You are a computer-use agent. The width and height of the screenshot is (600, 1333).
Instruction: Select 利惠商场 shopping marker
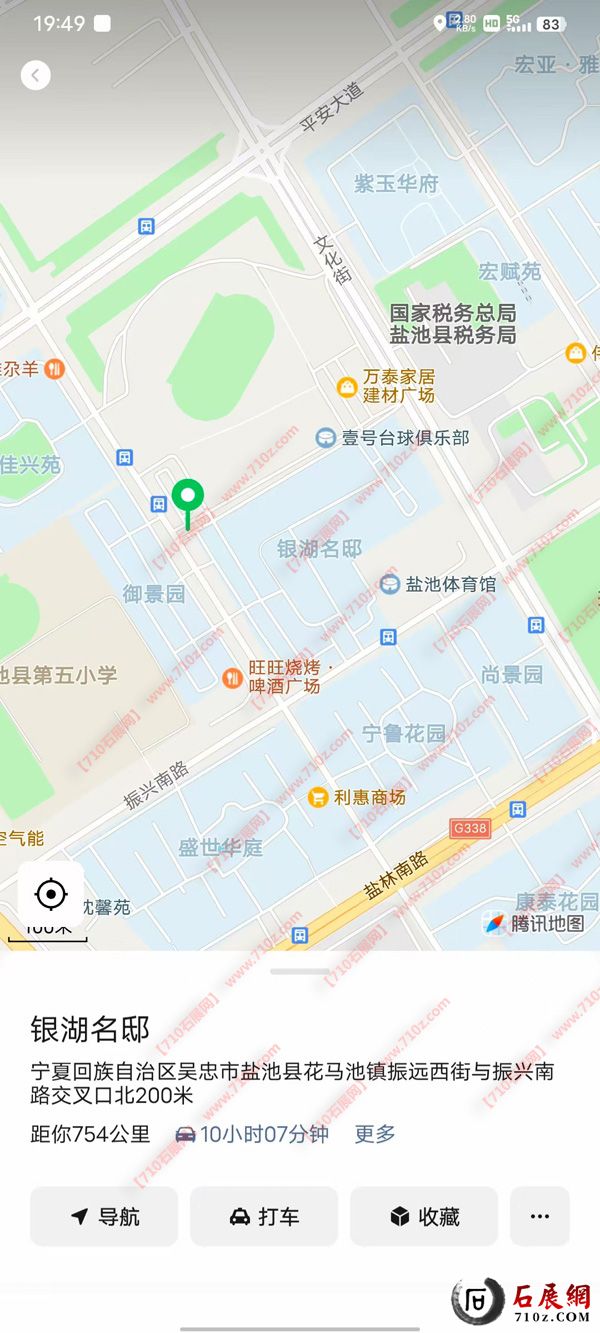(x=318, y=797)
